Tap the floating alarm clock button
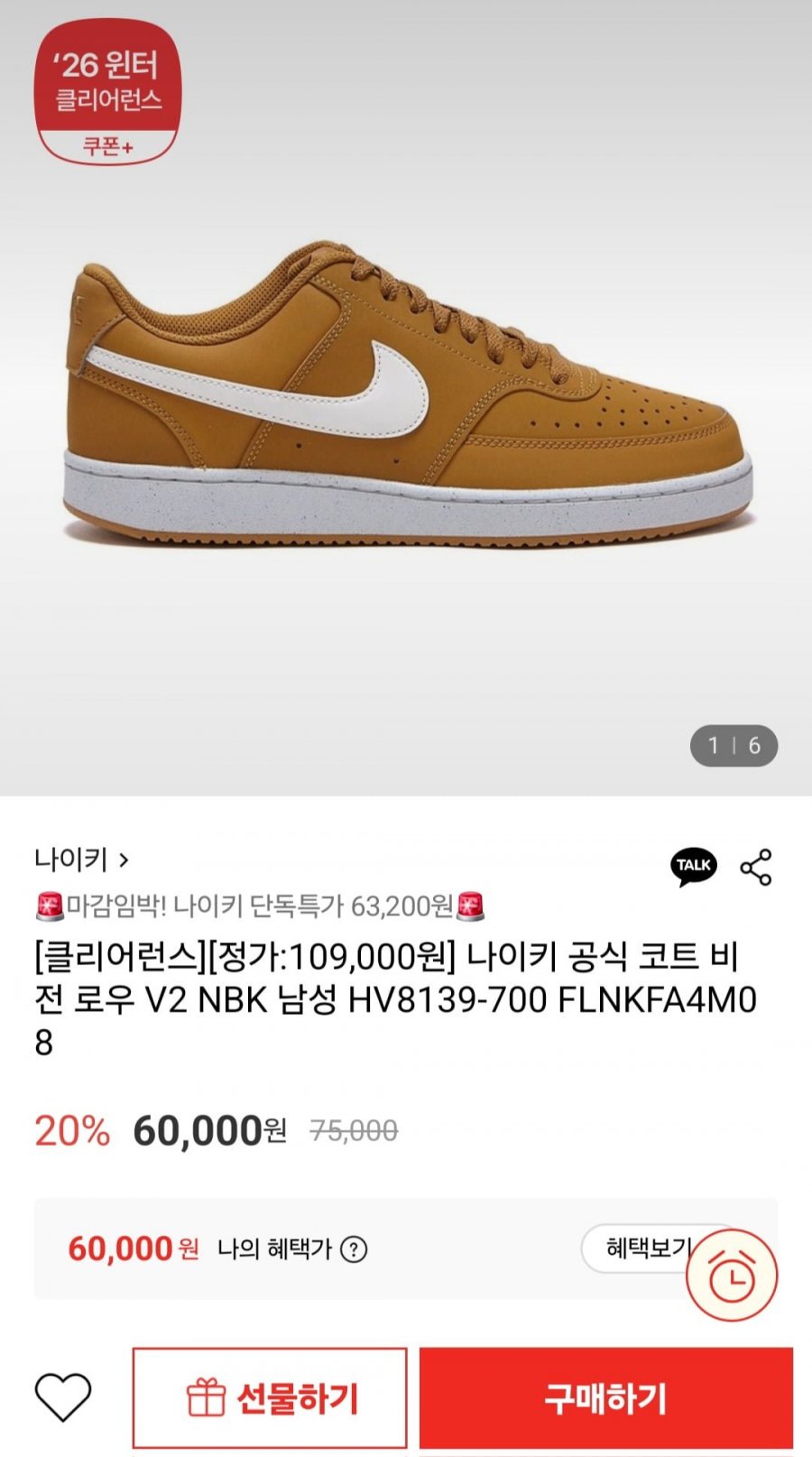812x1457 pixels. [731, 1276]
